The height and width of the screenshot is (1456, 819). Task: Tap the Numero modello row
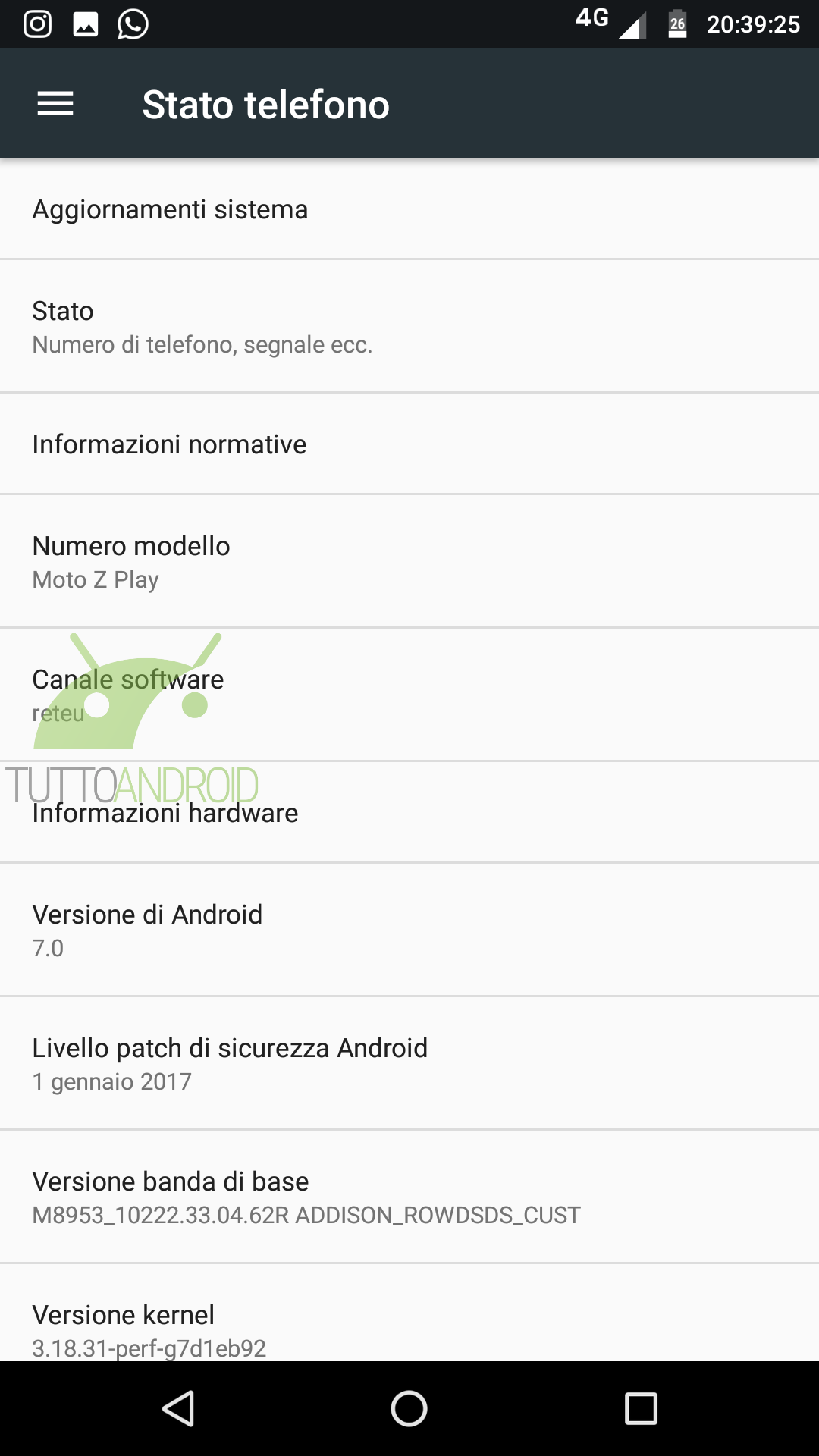click(x=409, y=561)
